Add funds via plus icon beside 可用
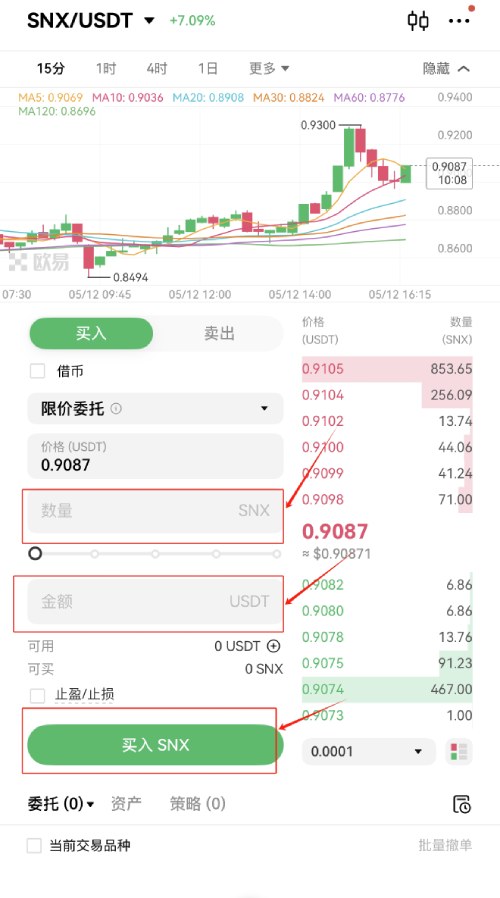 [274, 646]
